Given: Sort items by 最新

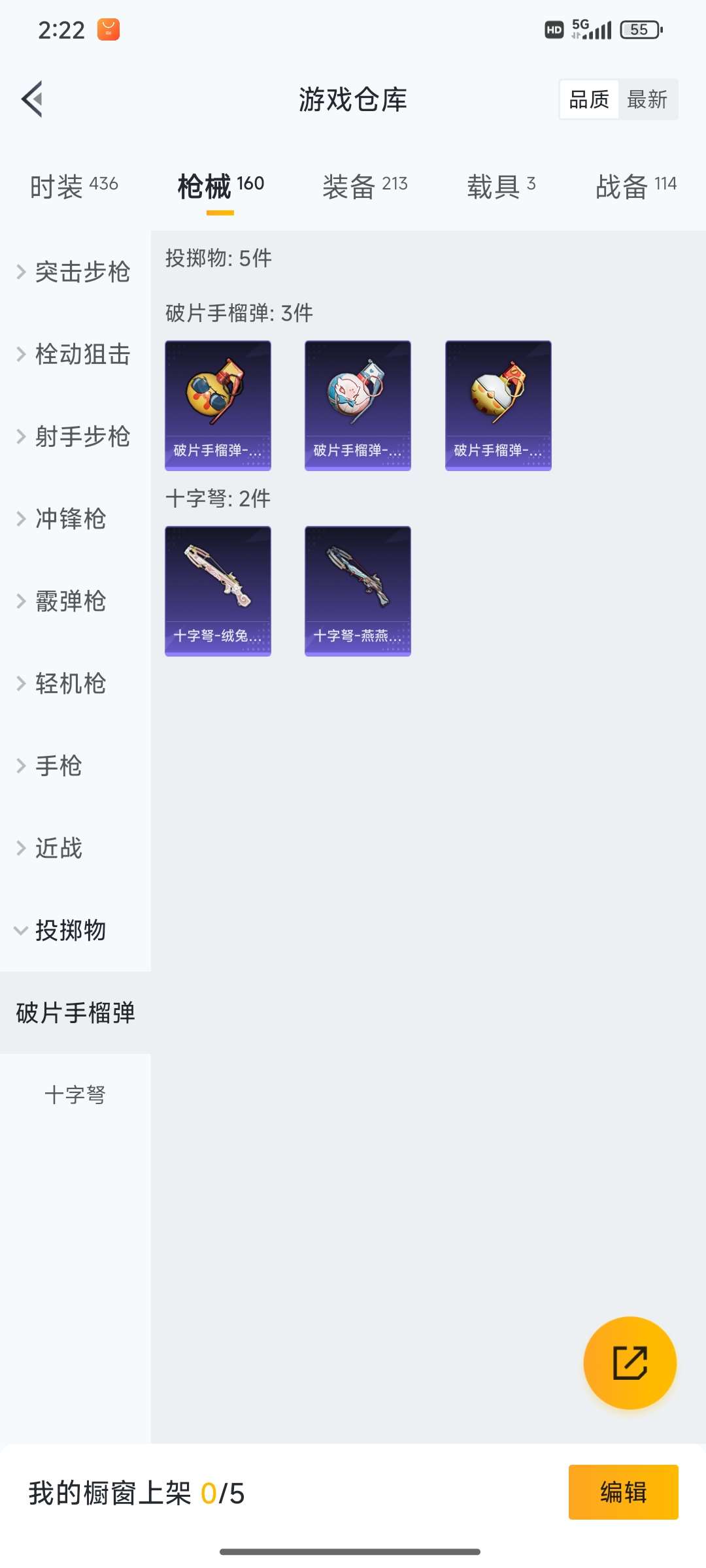Looking at the screenshot, I should coord(647,100).
